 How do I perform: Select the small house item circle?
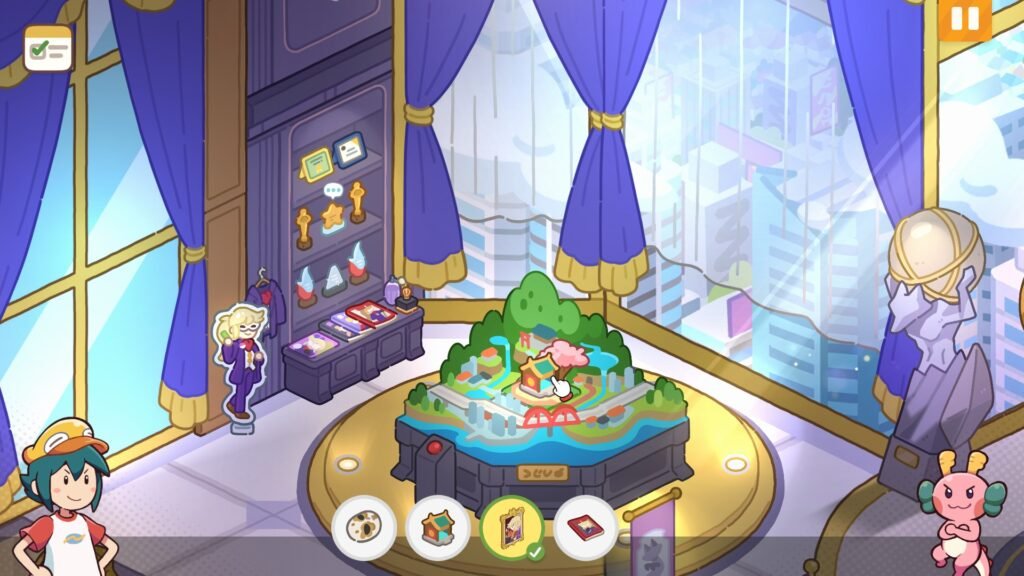pos(438,527)
